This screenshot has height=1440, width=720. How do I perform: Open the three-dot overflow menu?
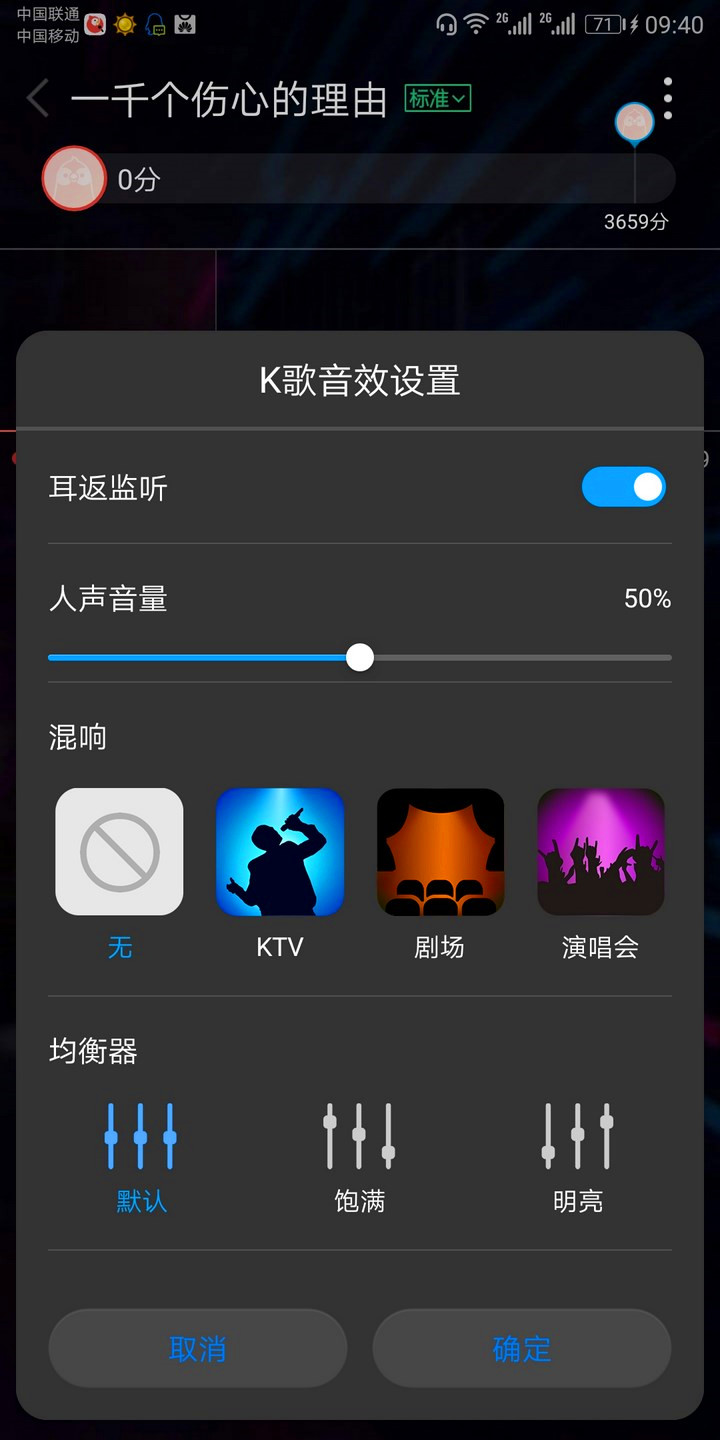coord(667,97)
